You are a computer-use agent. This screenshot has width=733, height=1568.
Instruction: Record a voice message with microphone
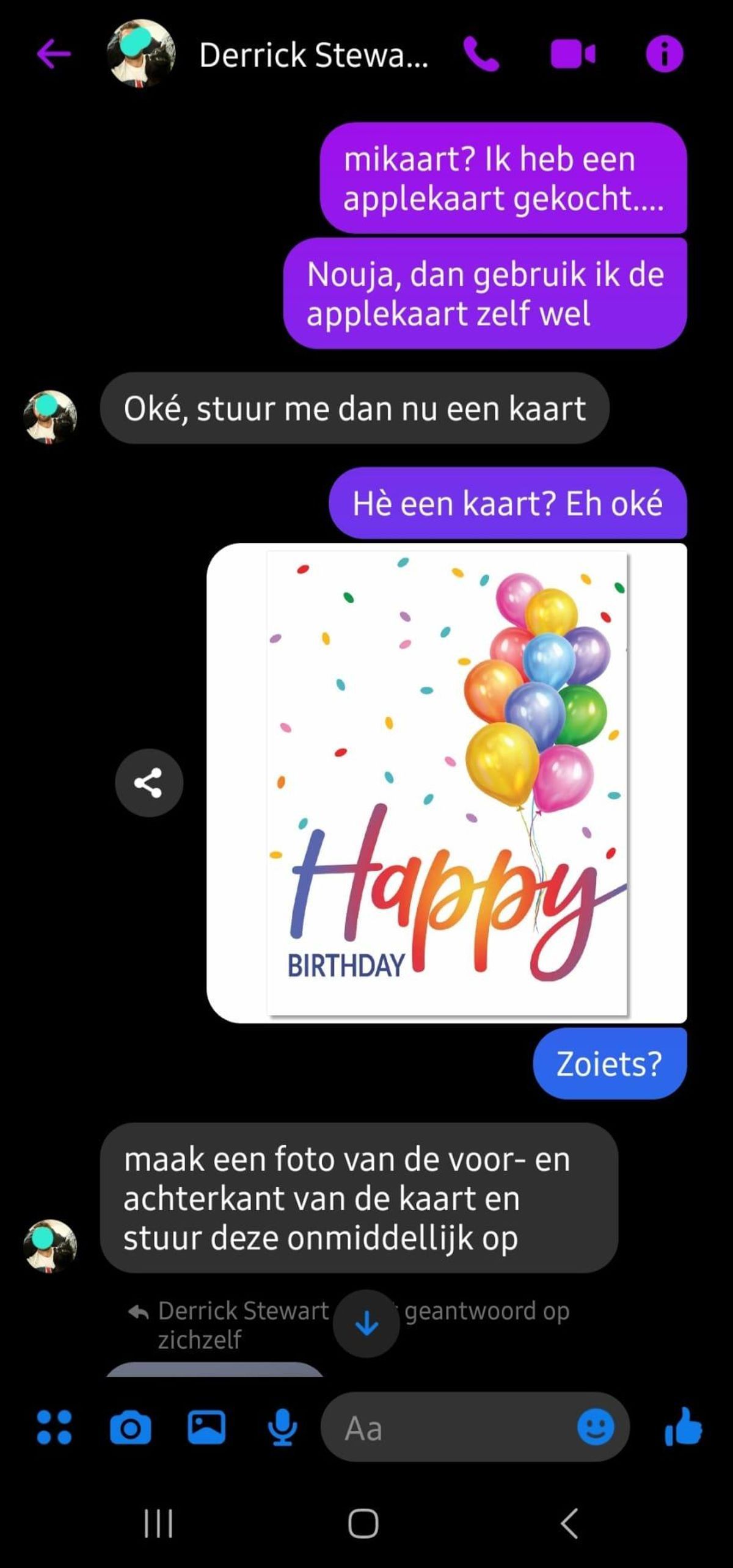(282, 1428)
